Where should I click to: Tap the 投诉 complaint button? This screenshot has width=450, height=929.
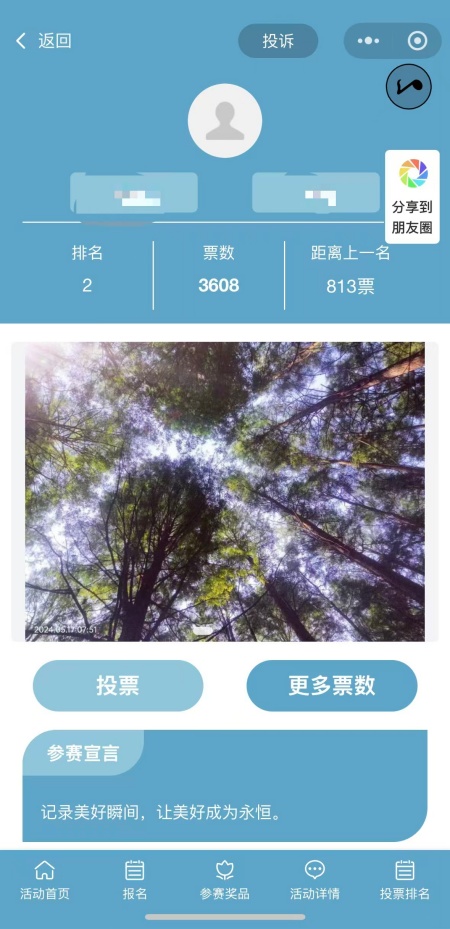[x=278, y=41]
